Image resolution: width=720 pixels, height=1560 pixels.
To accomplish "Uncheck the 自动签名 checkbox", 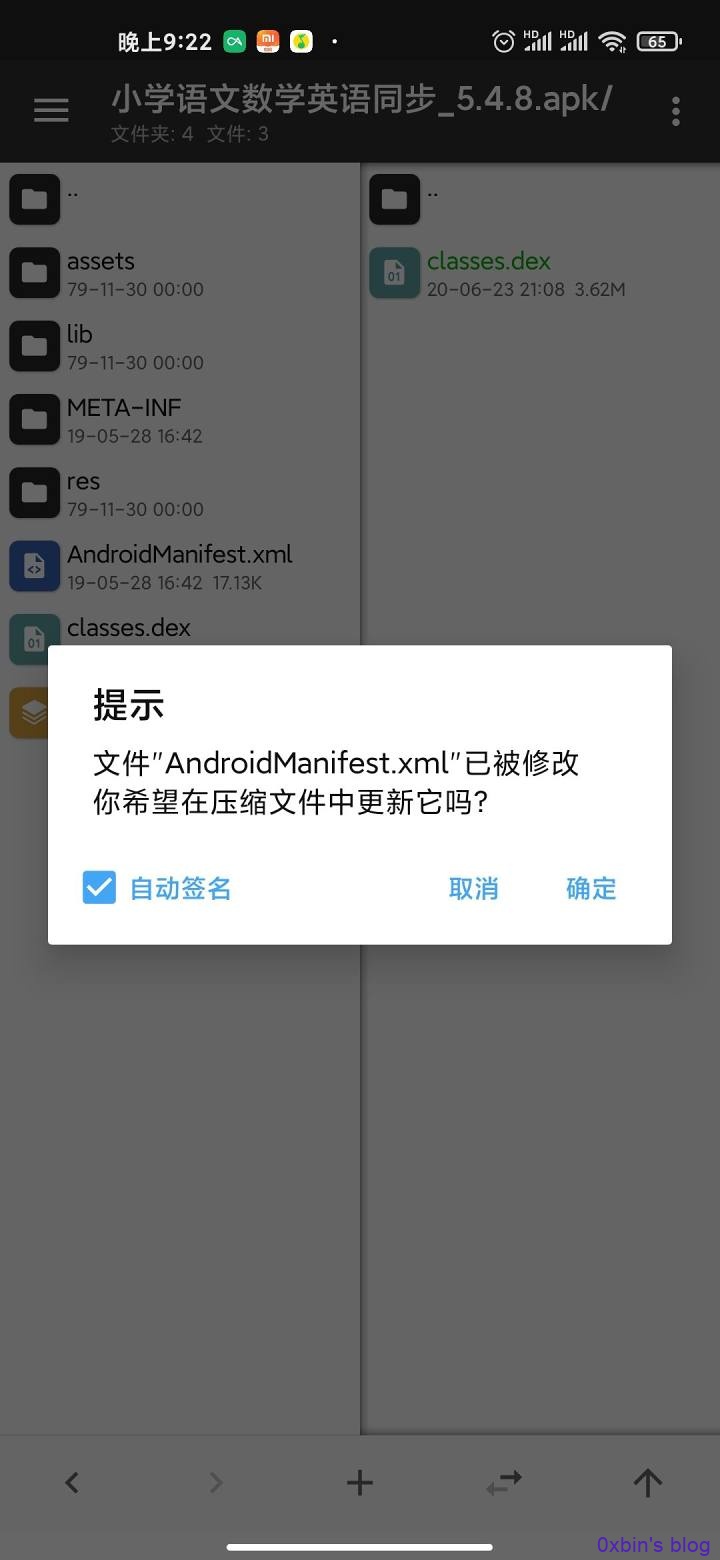I will pyautogui.click(x=99, y=887).
